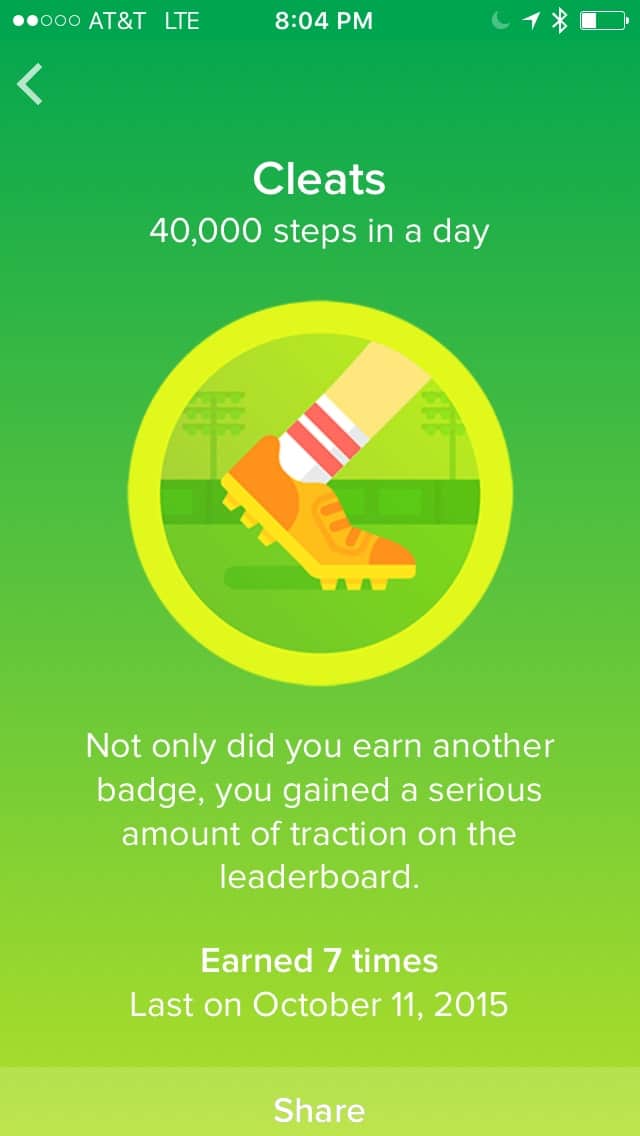640x1136 pixels.
Task: Share the Cleats badge
Action: point(320,1109)
